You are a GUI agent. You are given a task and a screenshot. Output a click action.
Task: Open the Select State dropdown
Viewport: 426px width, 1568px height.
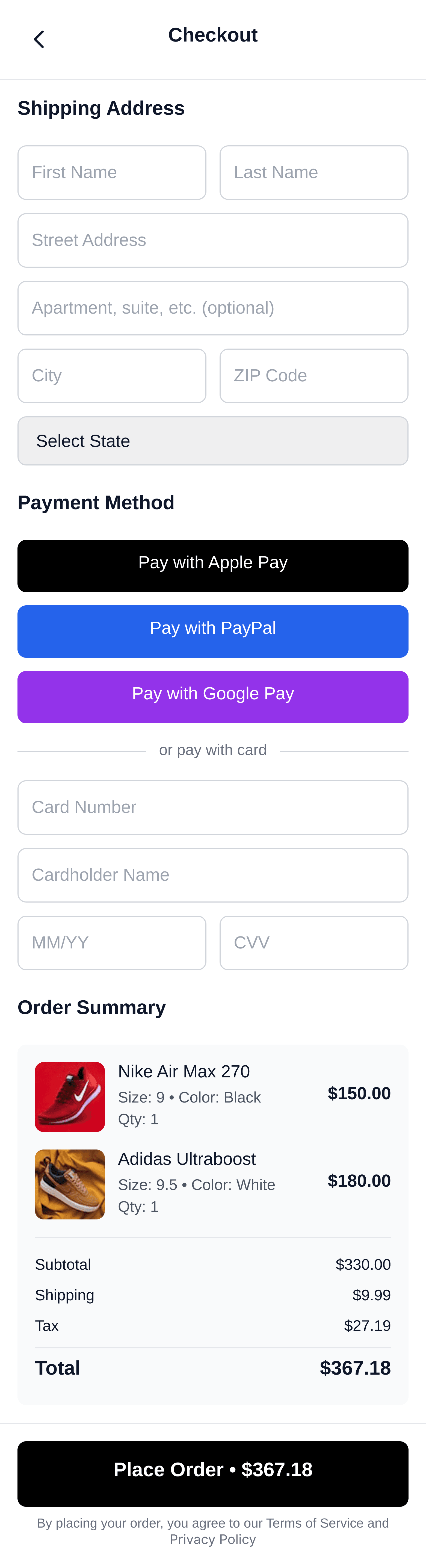(213, 441)
